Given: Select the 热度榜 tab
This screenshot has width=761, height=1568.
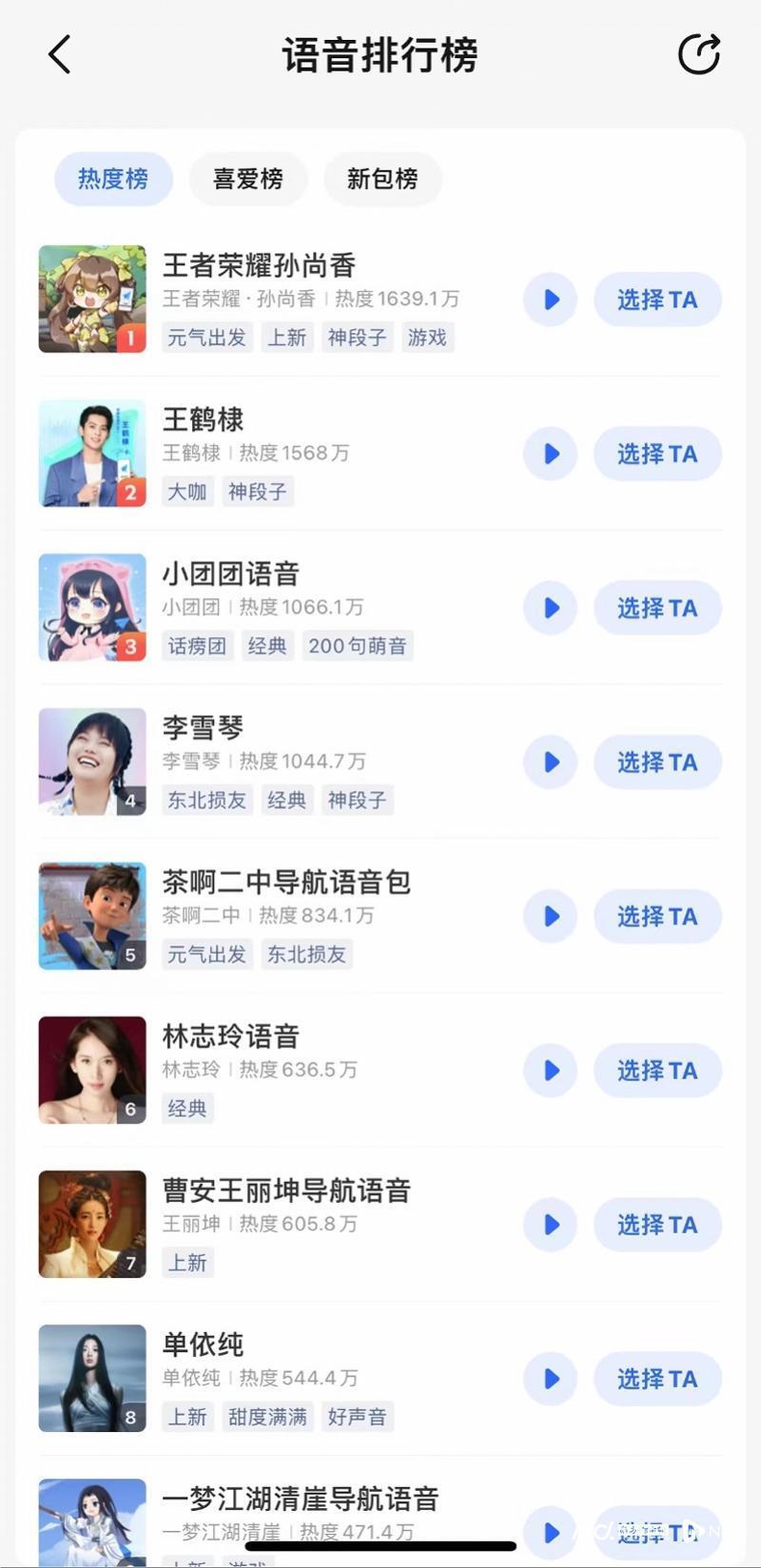Looking at the screenshot, I should tap(113, 179).
